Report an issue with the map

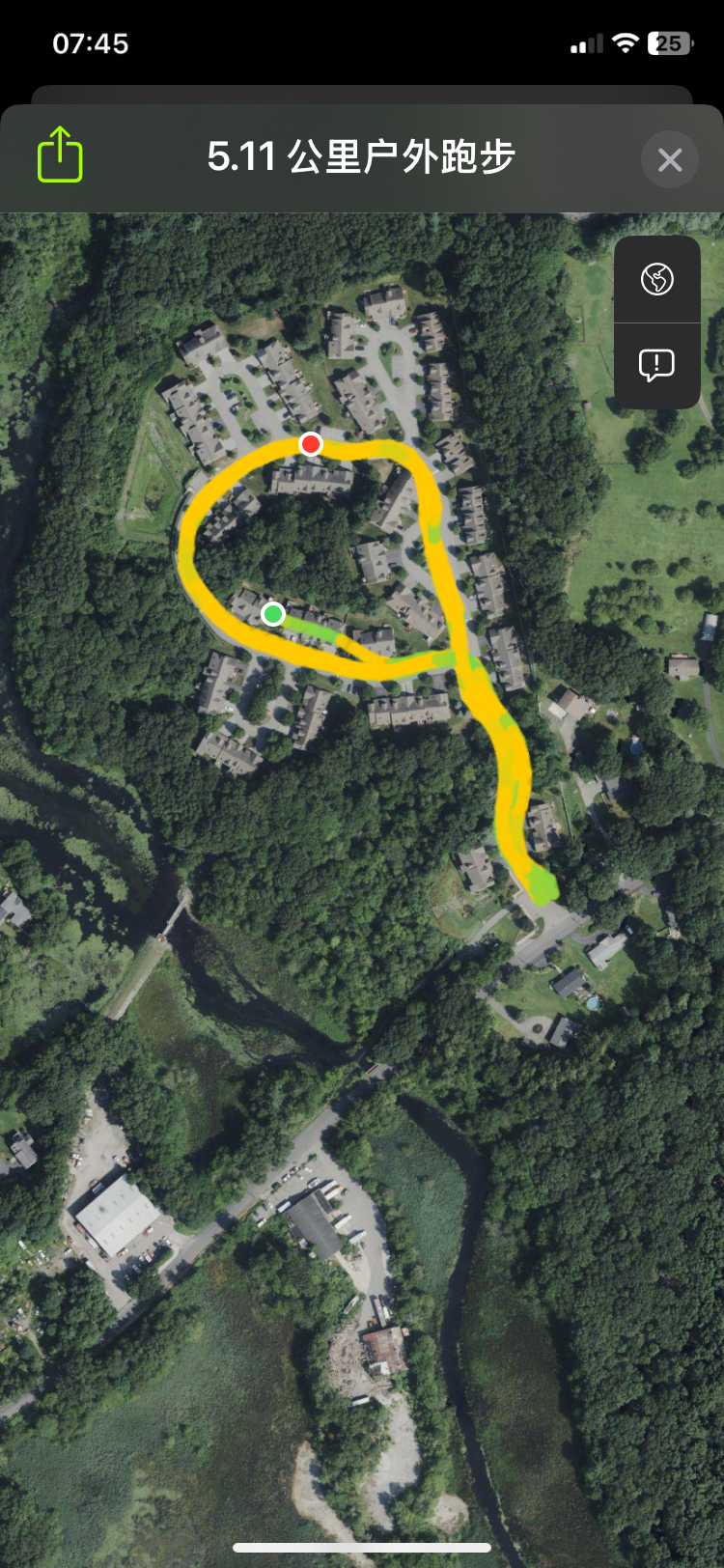[657, 365]
